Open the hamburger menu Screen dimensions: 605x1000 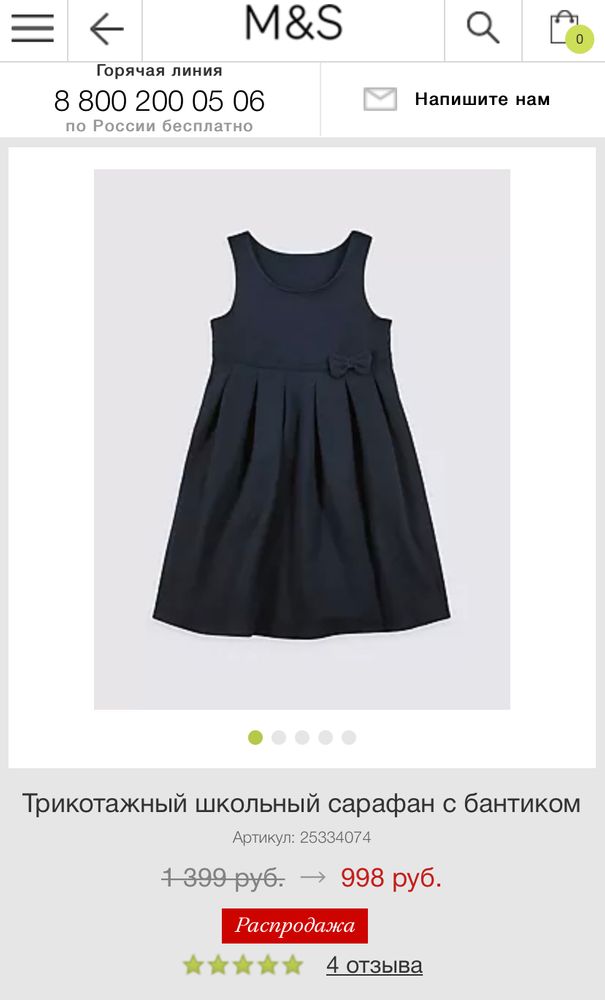click(x=32, y=28)
